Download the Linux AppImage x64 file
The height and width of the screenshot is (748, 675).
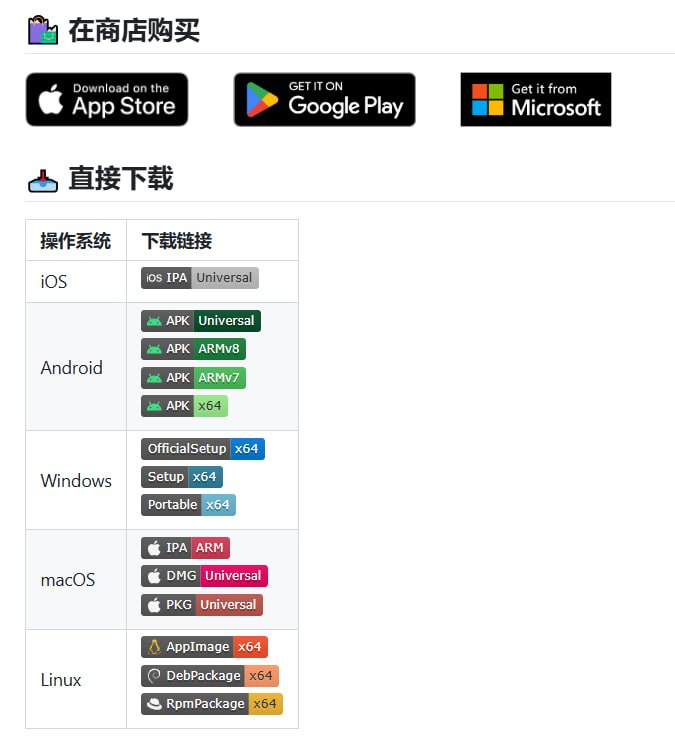pos(204,647)
